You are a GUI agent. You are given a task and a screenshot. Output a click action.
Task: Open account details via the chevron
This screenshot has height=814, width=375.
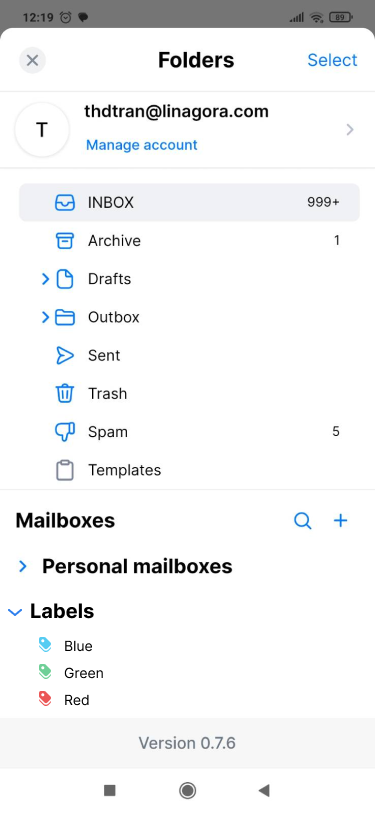point(350,130)
